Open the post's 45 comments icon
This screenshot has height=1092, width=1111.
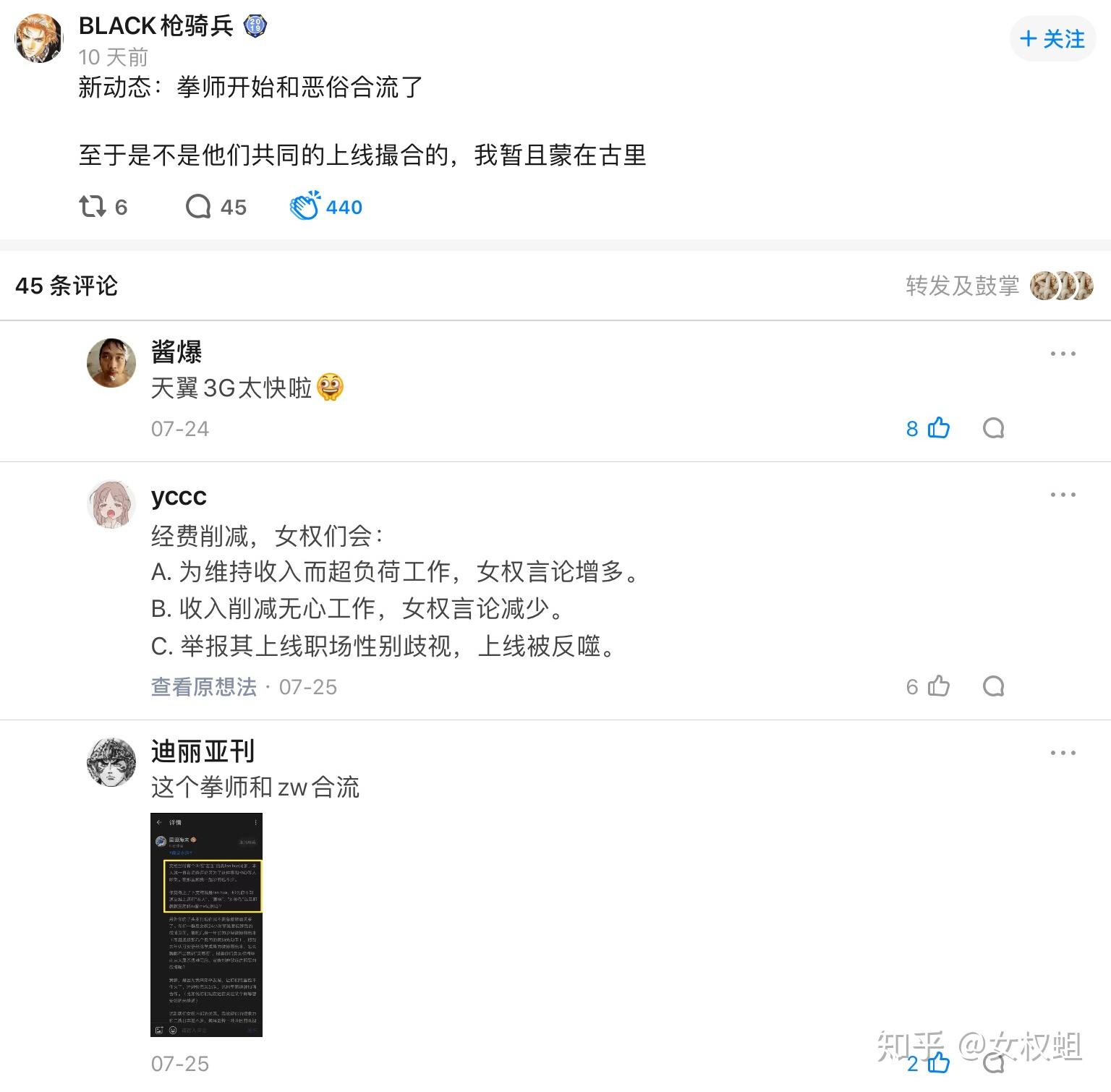(x=198, y=207)
